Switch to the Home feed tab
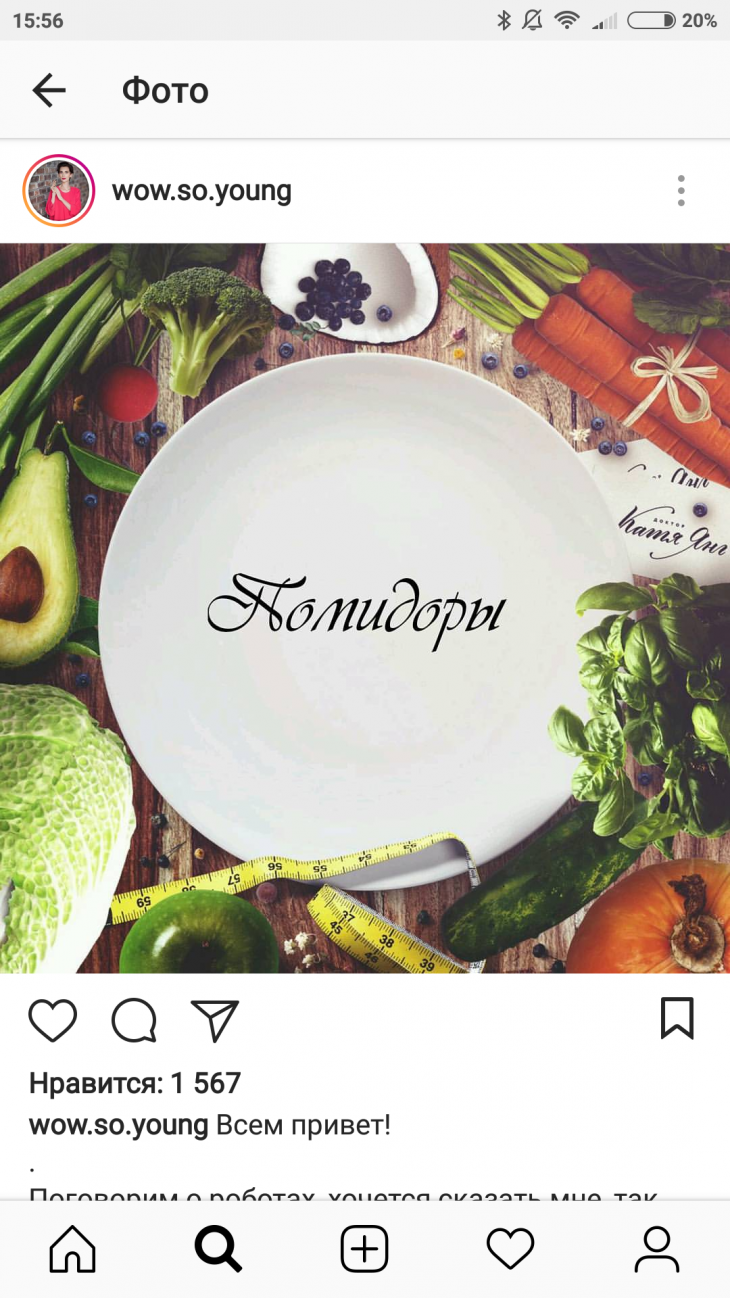 [73, 1249]
